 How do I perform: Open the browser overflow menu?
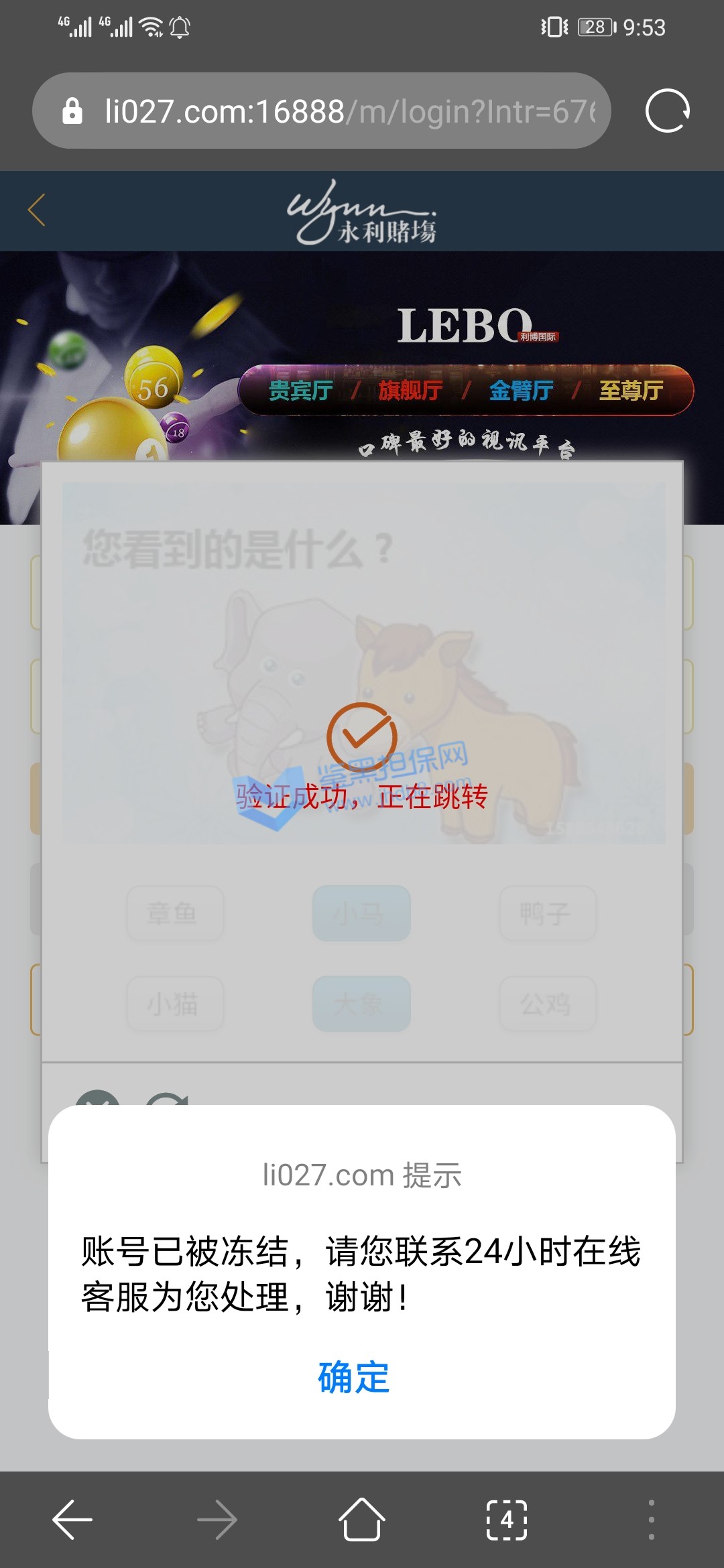[x=651, y=1519]
